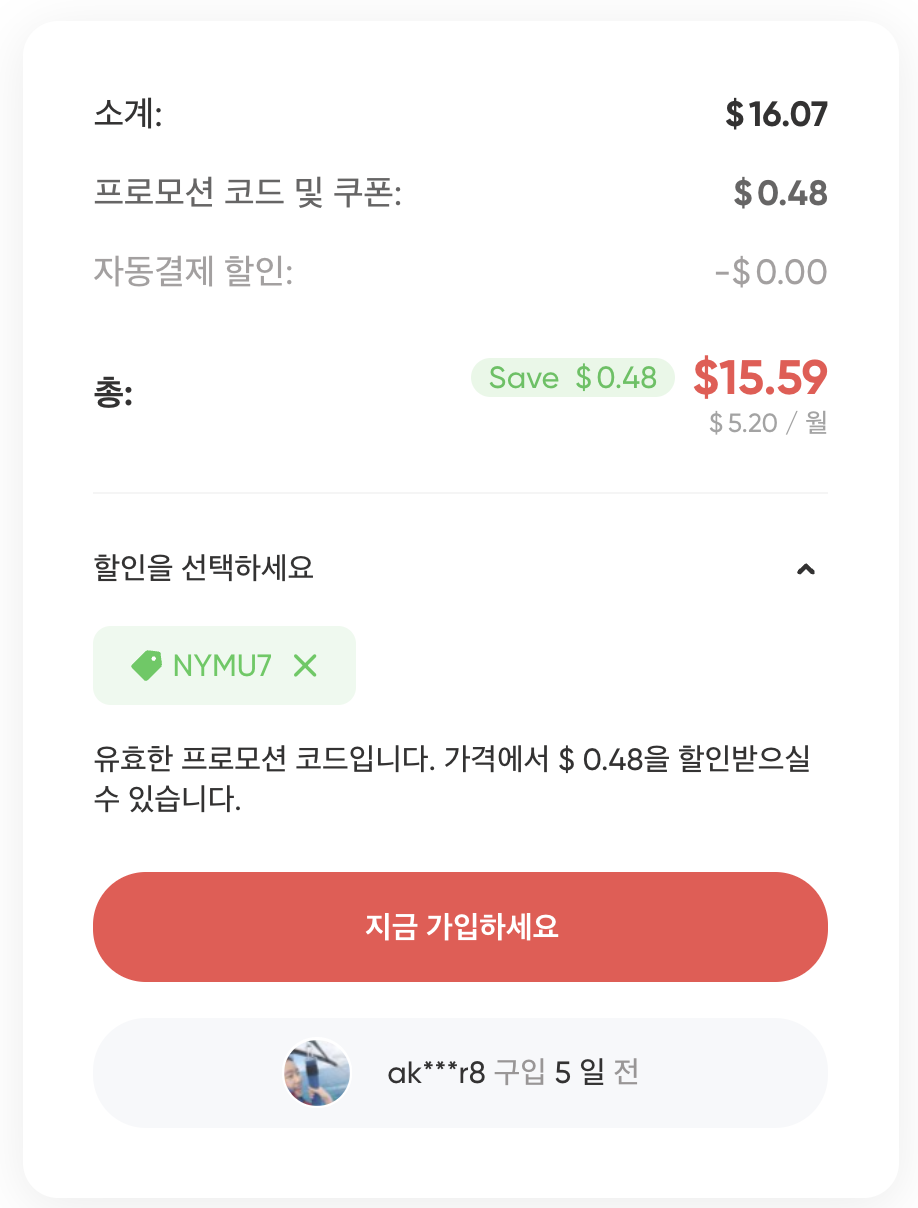The height and width of the screenshot is (1208, 918).
Task: Select the $0.48 promotion amount
Action: (781, 192)
